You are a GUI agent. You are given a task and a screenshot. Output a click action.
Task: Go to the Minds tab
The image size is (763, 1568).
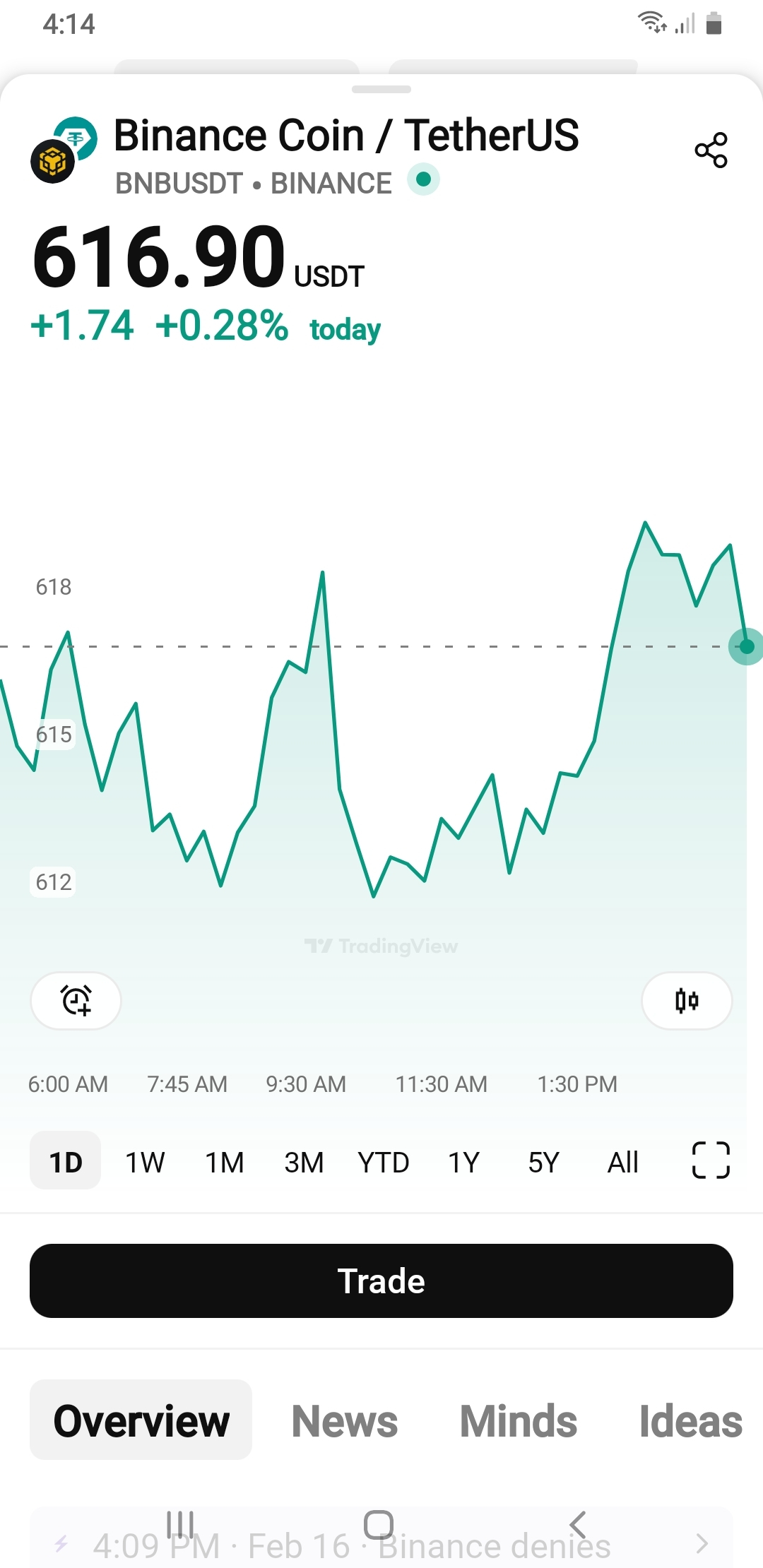pos(519,1420)
